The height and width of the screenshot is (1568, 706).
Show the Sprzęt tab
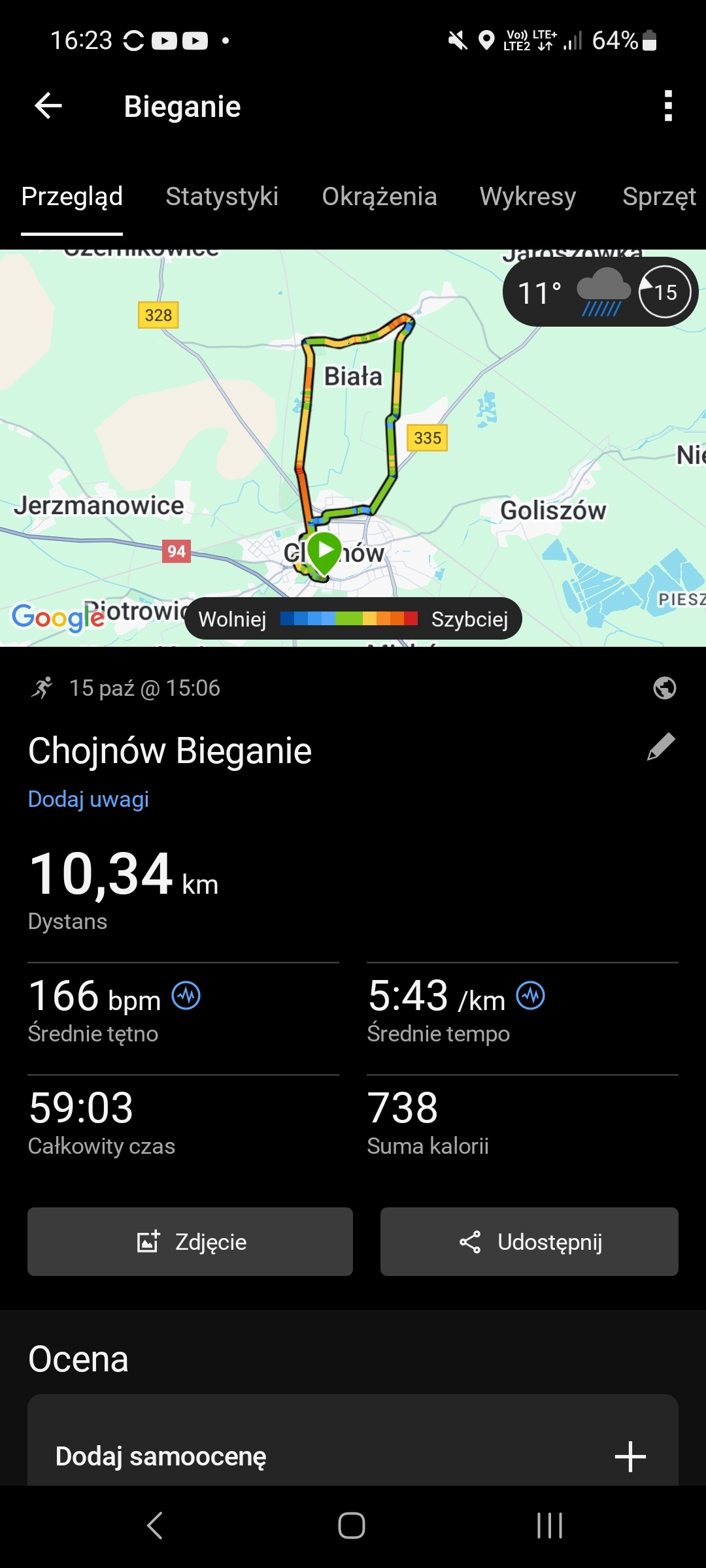[659, 197]
